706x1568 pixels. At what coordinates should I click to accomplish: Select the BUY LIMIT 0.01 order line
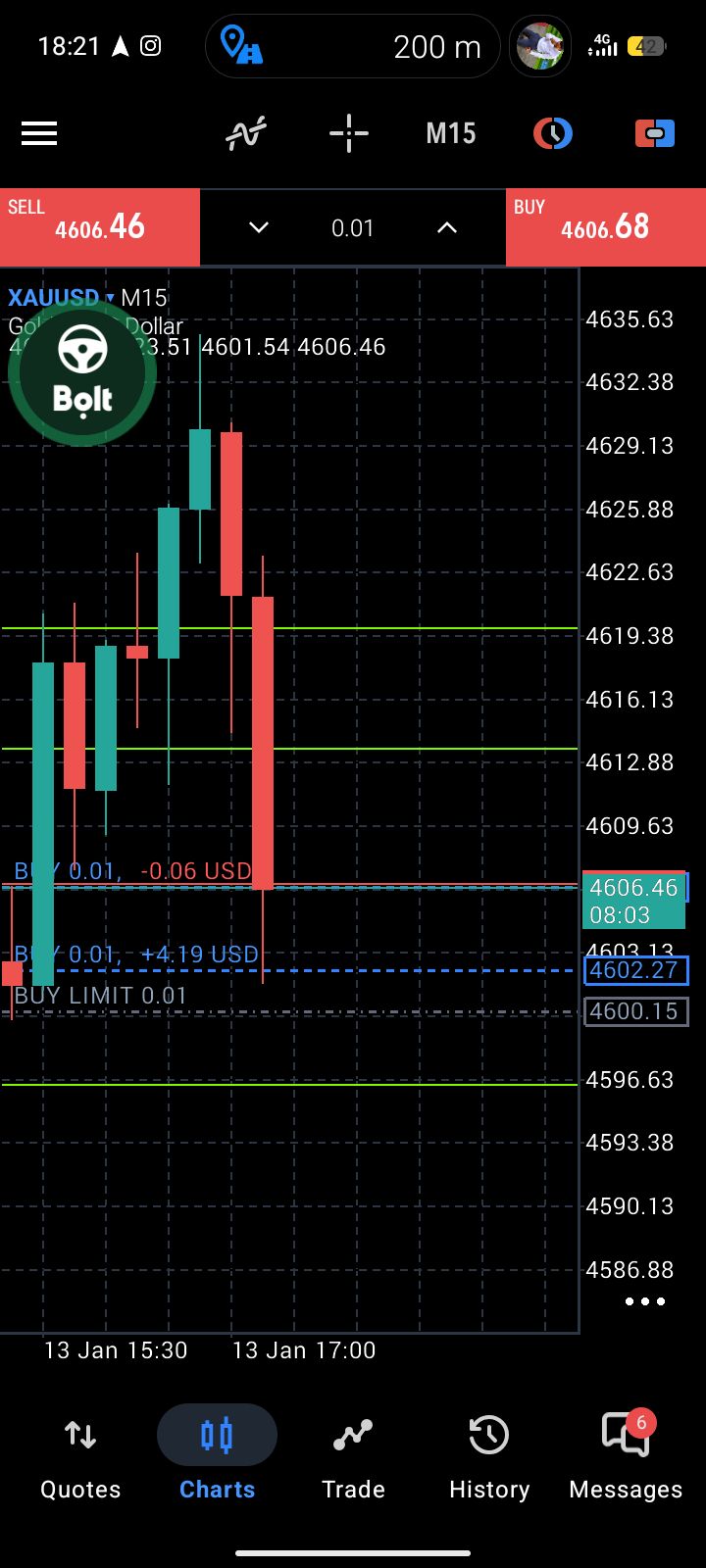[102, 997]
